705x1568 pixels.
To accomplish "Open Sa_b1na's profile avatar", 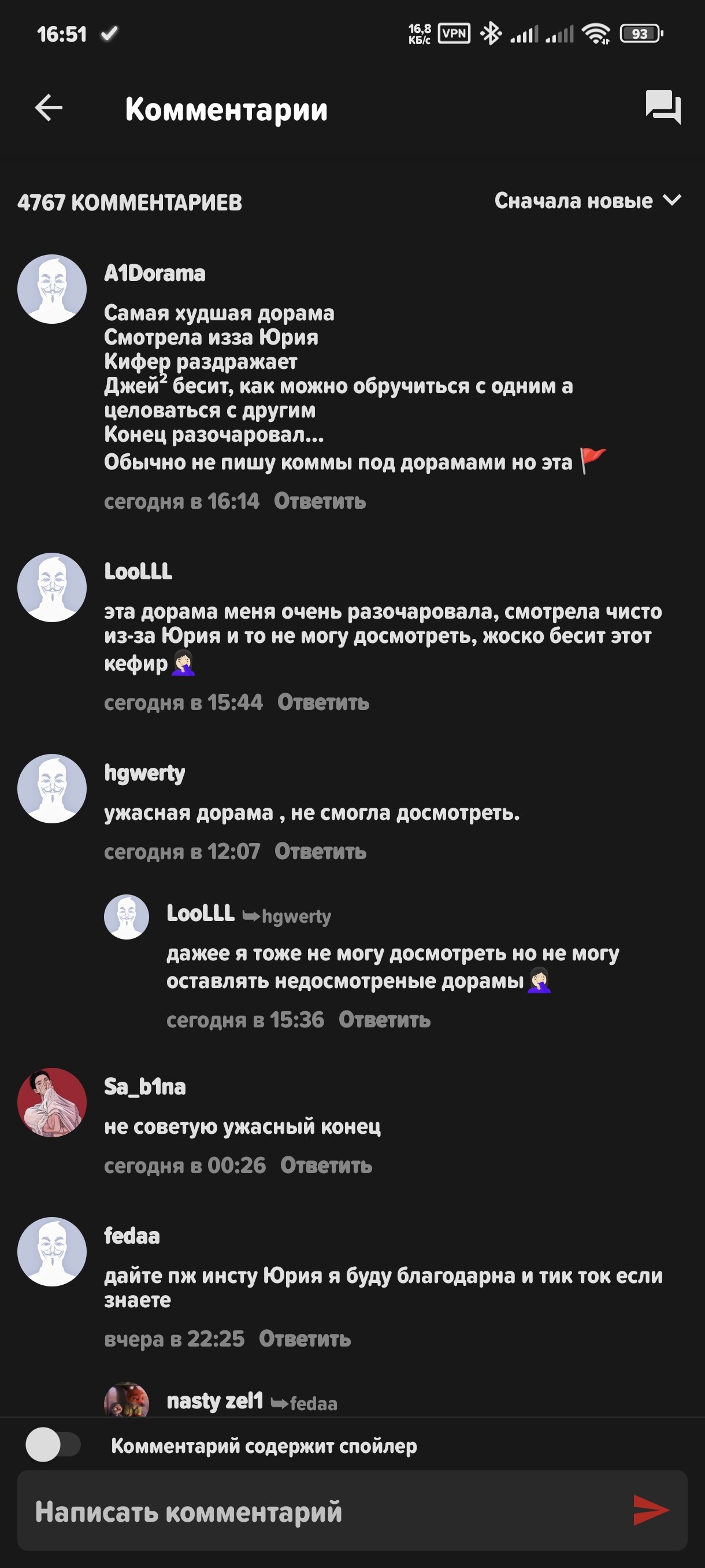I will pyautogui.click(x=51, y=1103).
